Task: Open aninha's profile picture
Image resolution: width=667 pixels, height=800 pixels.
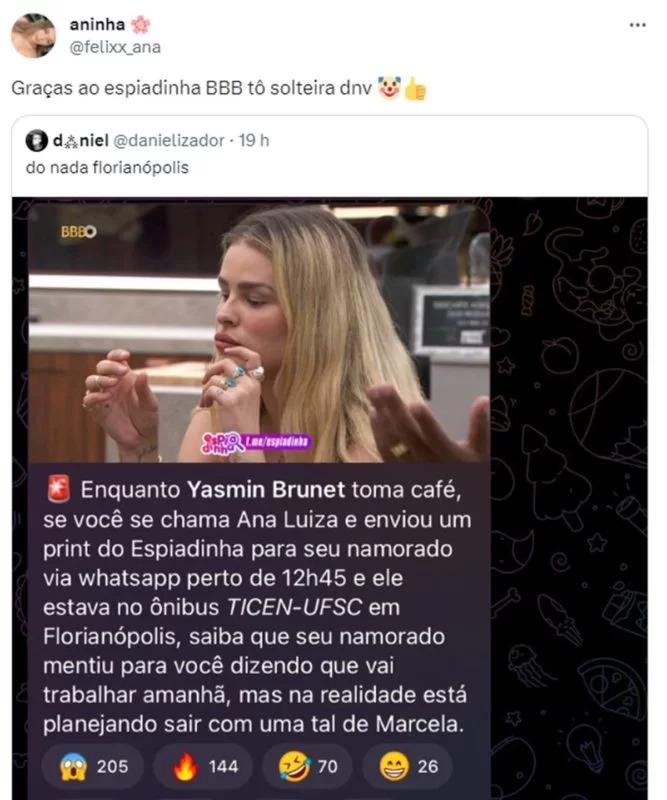Action: point(32,36)
